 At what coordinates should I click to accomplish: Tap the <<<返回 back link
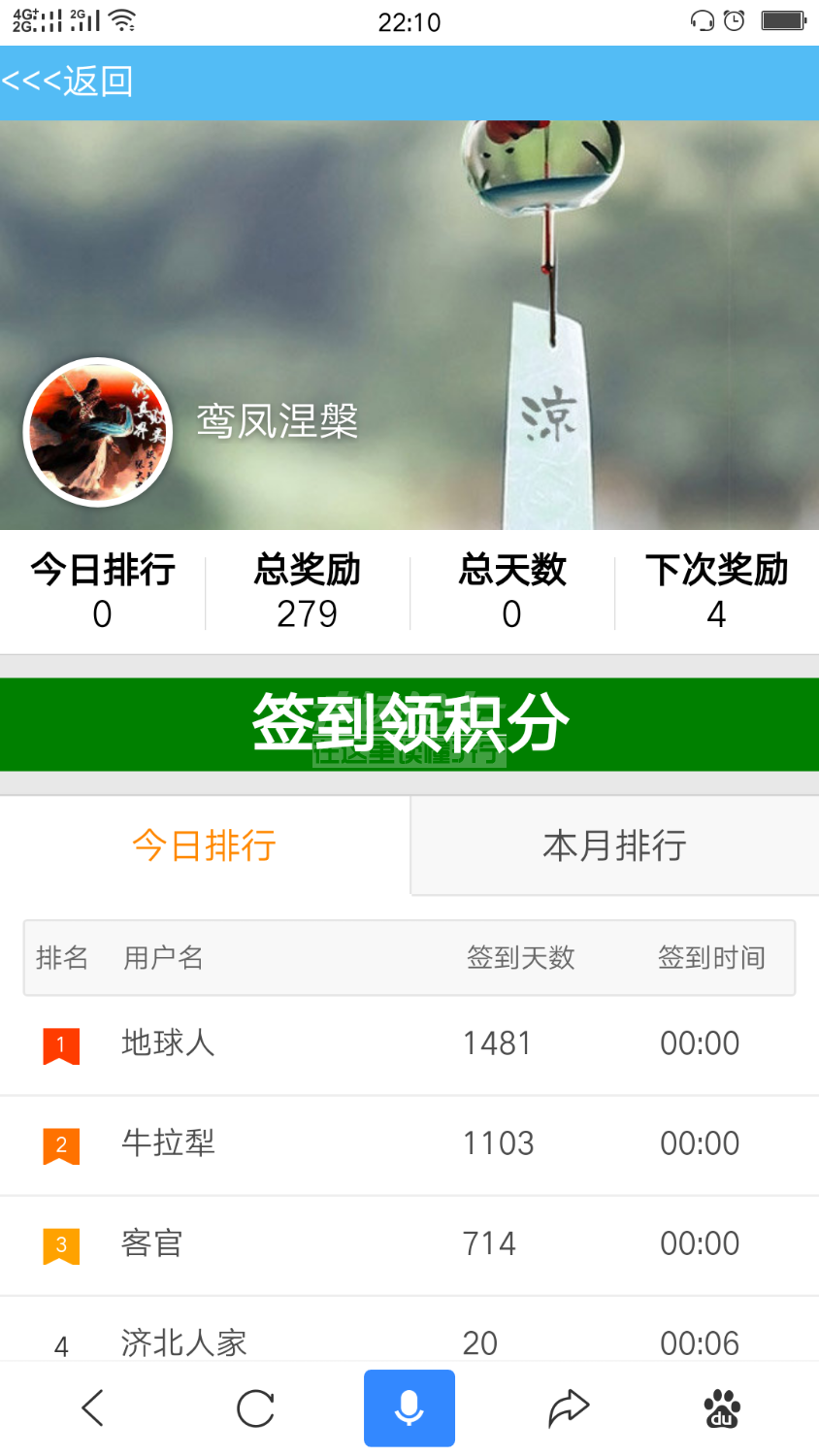click(x=68, y=82)
